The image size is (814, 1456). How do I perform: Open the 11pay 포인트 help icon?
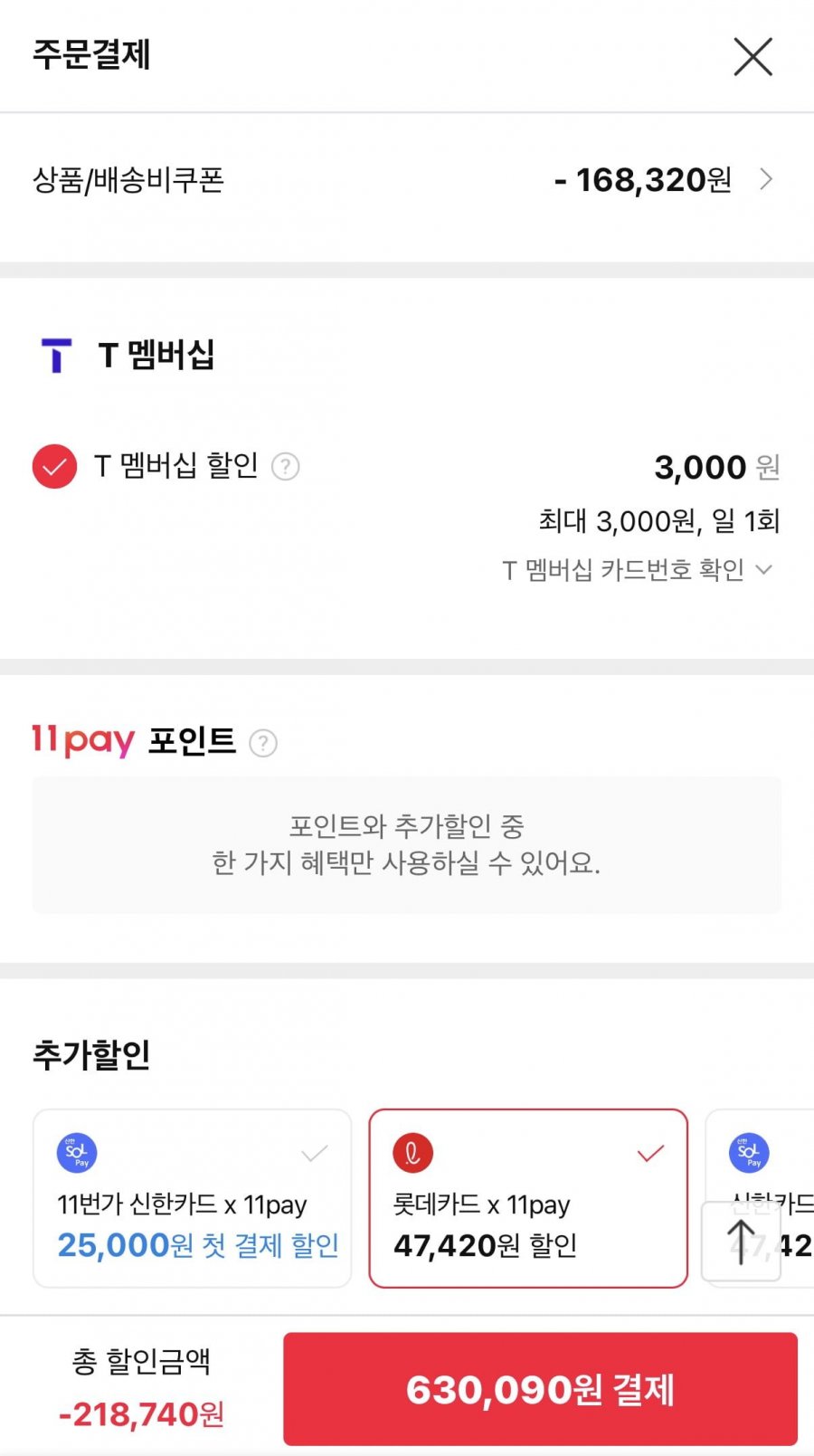pyautogui.click(x=263, y=744)
